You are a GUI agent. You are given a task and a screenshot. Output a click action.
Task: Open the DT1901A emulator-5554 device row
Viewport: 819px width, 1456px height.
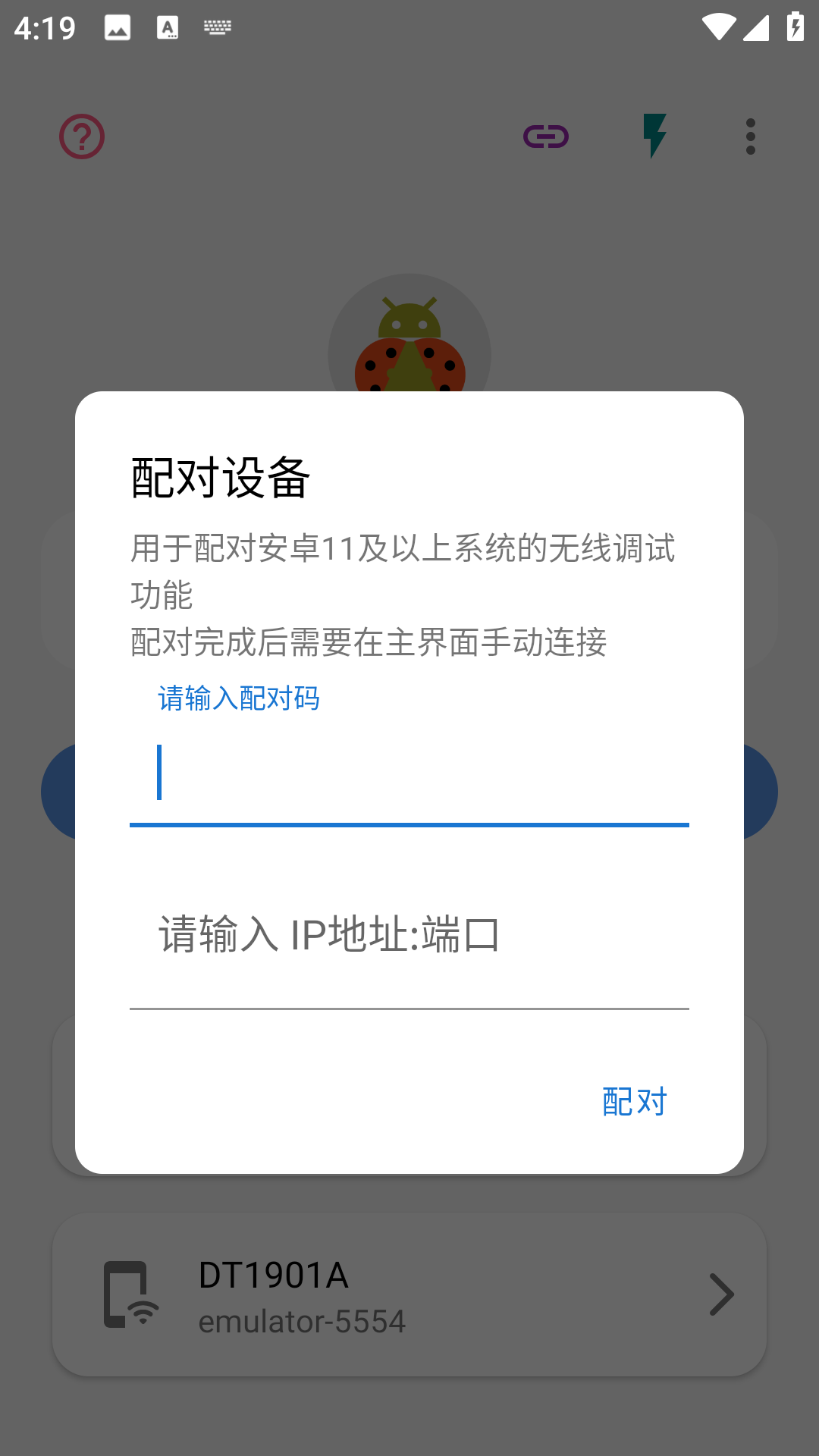(409, 1294)
